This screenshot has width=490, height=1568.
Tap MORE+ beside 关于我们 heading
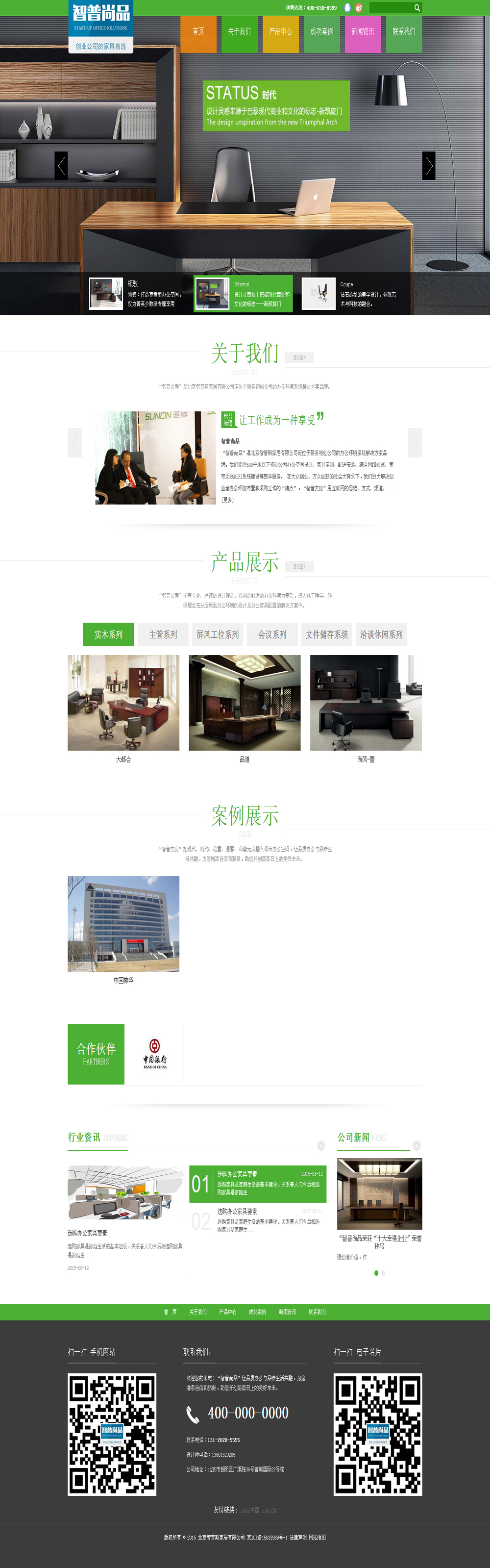[x=300, y=358]
